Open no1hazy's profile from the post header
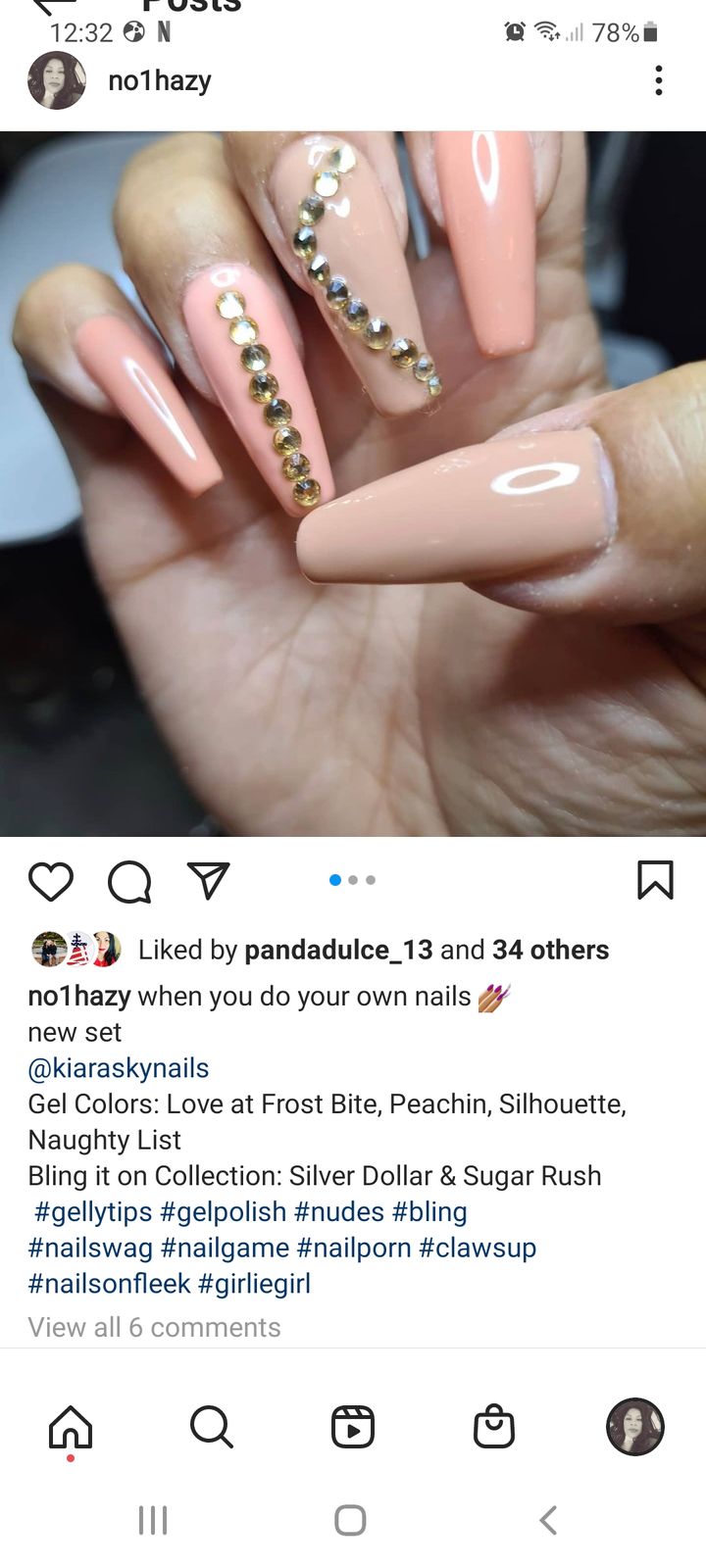Screen dimensions: 706x1568 (x=159, y=80)
